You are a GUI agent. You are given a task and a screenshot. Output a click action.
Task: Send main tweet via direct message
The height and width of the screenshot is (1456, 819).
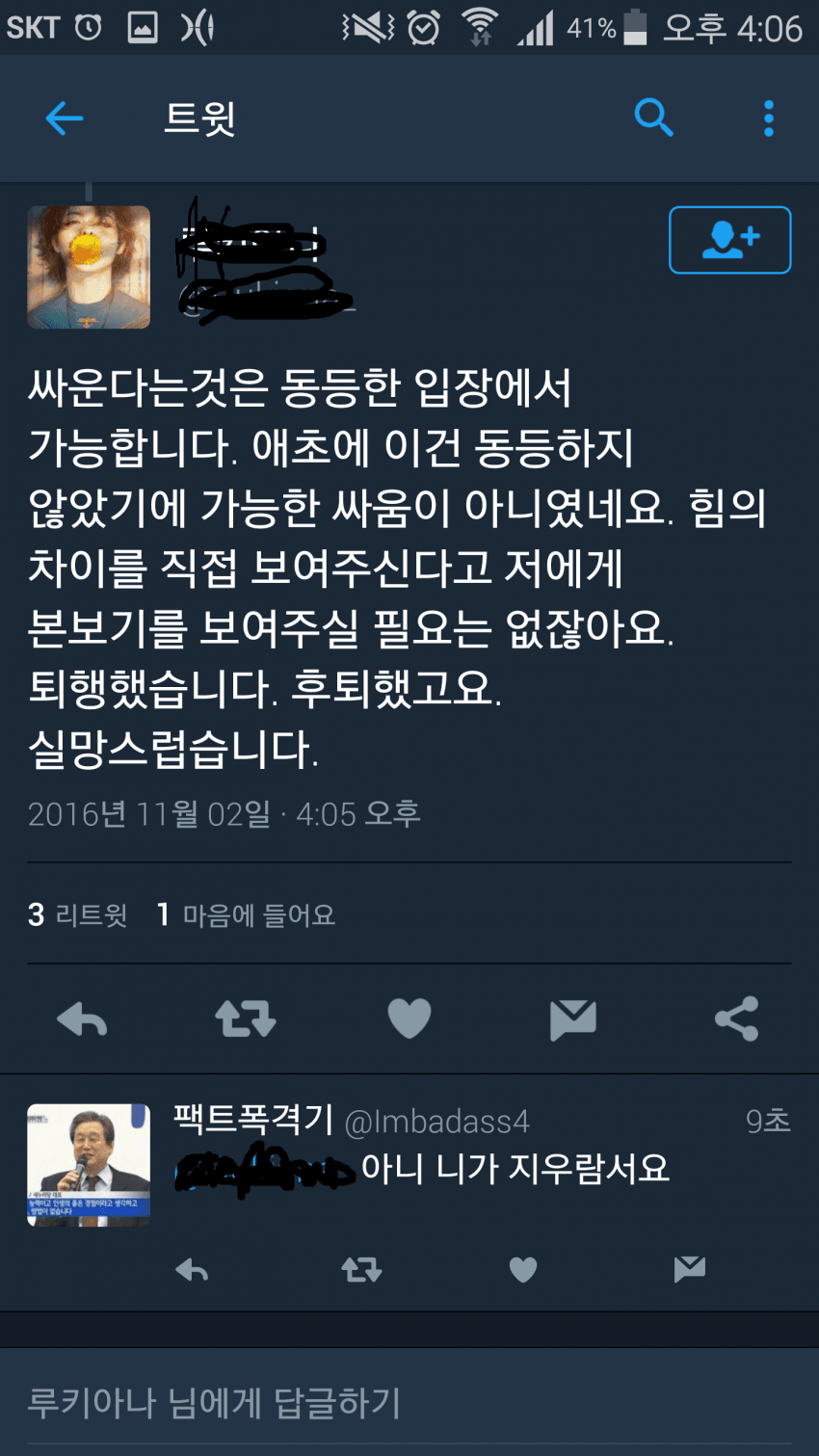click(x=572, y=1019)
